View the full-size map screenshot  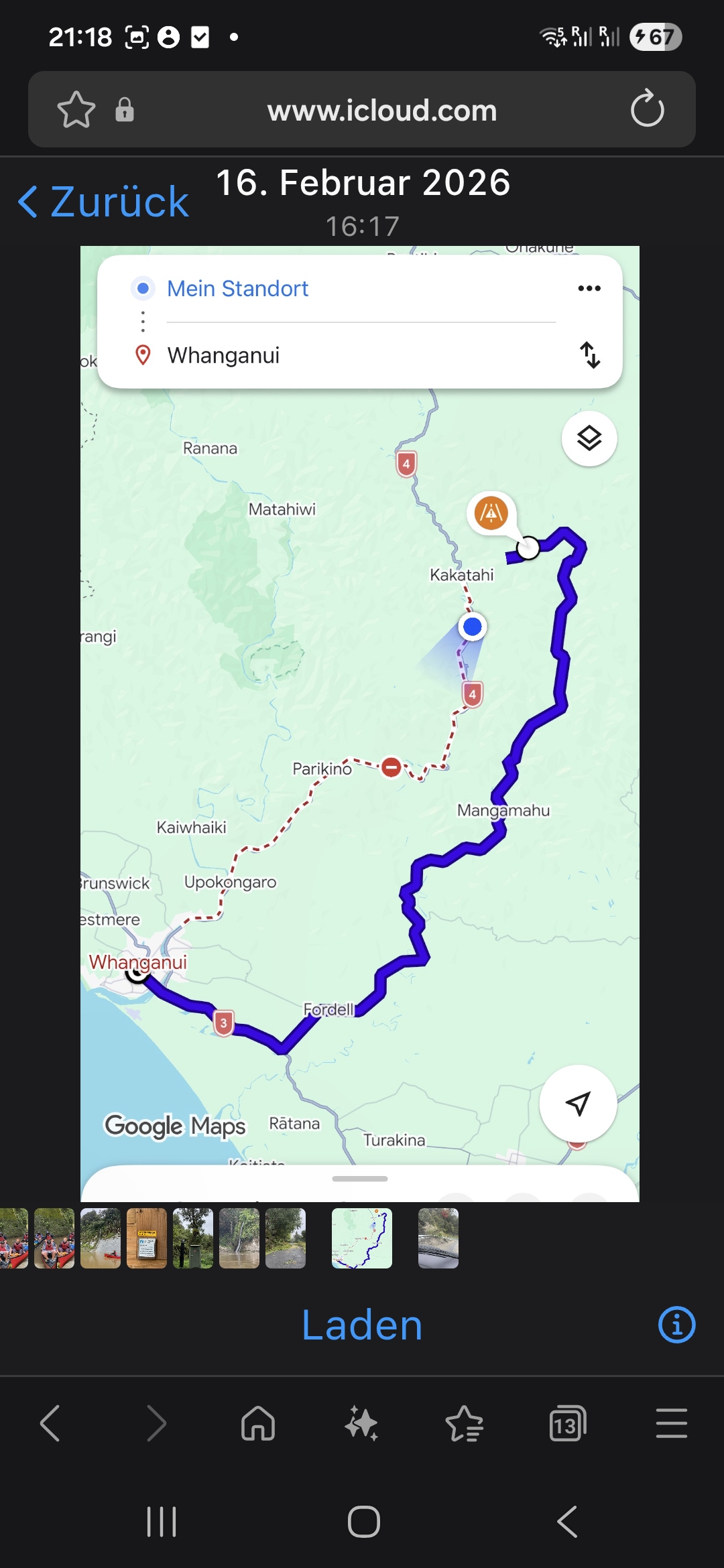[x=360, y=724]
